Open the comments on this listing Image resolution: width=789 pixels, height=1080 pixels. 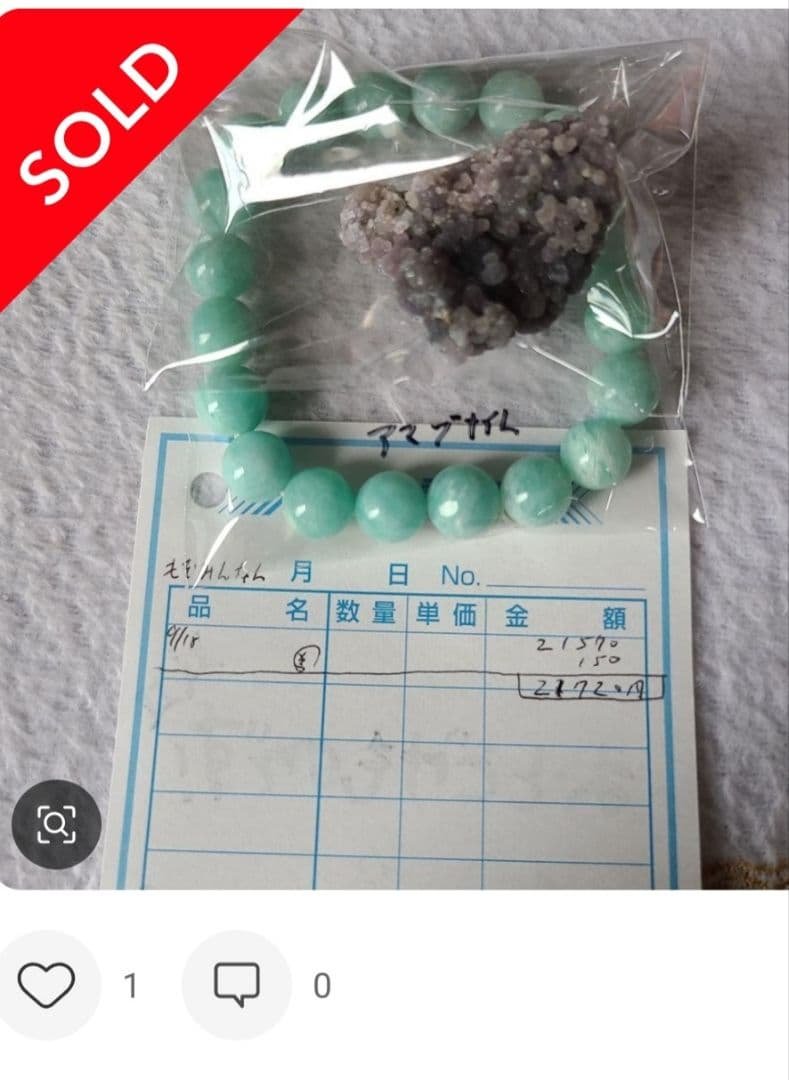tap(237, 985)
